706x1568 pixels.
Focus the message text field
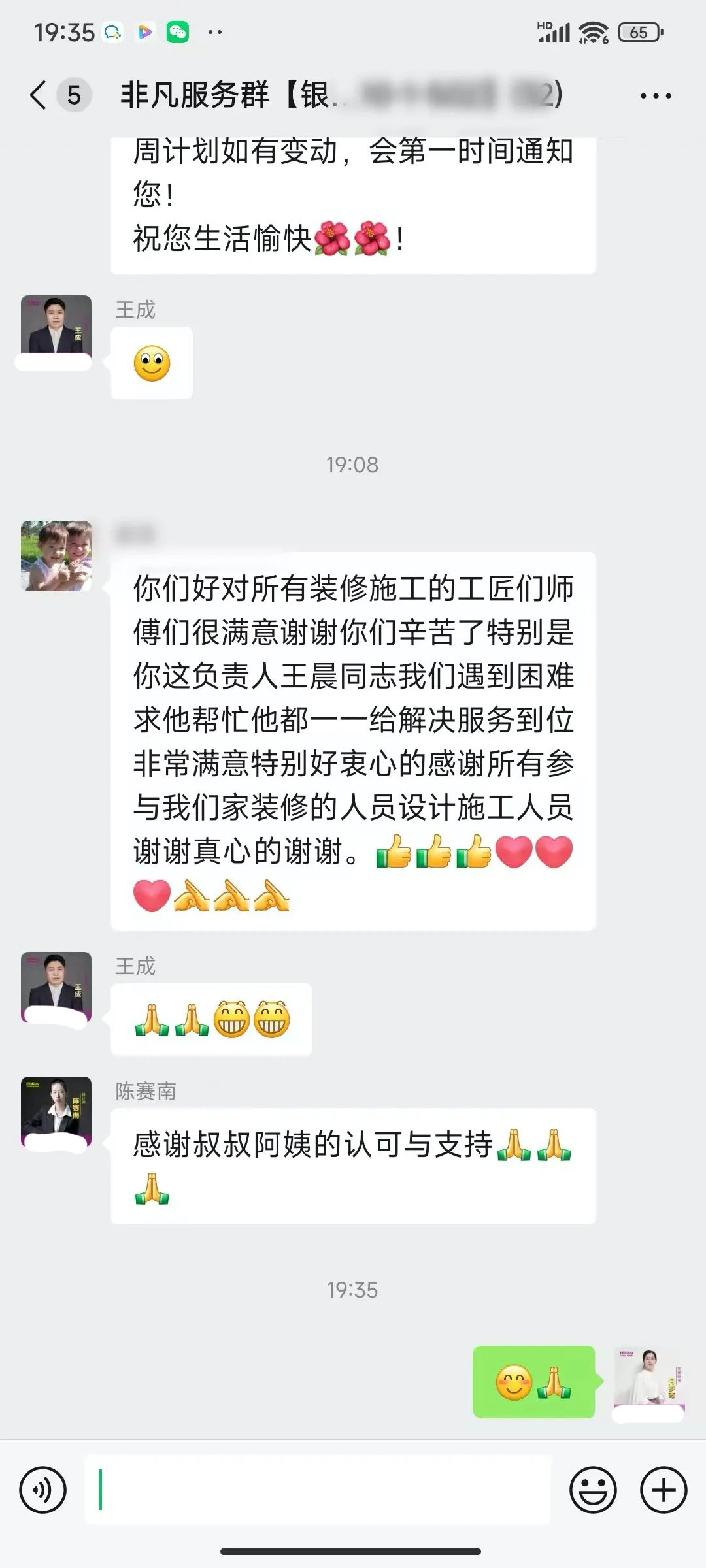[318, 1490]
